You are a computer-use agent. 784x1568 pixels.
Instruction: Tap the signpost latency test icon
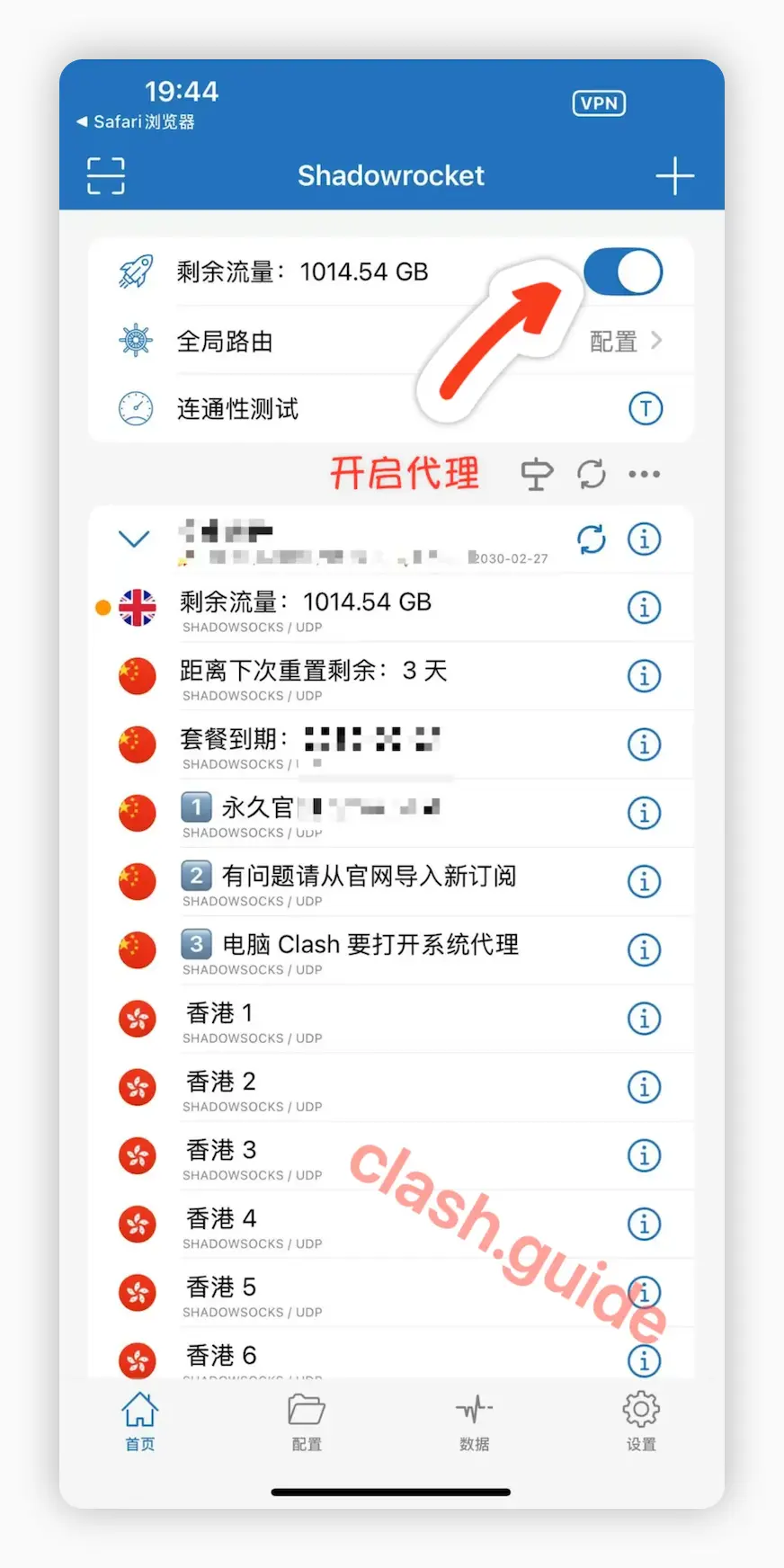pyautogui.click(x=537, y=474)
